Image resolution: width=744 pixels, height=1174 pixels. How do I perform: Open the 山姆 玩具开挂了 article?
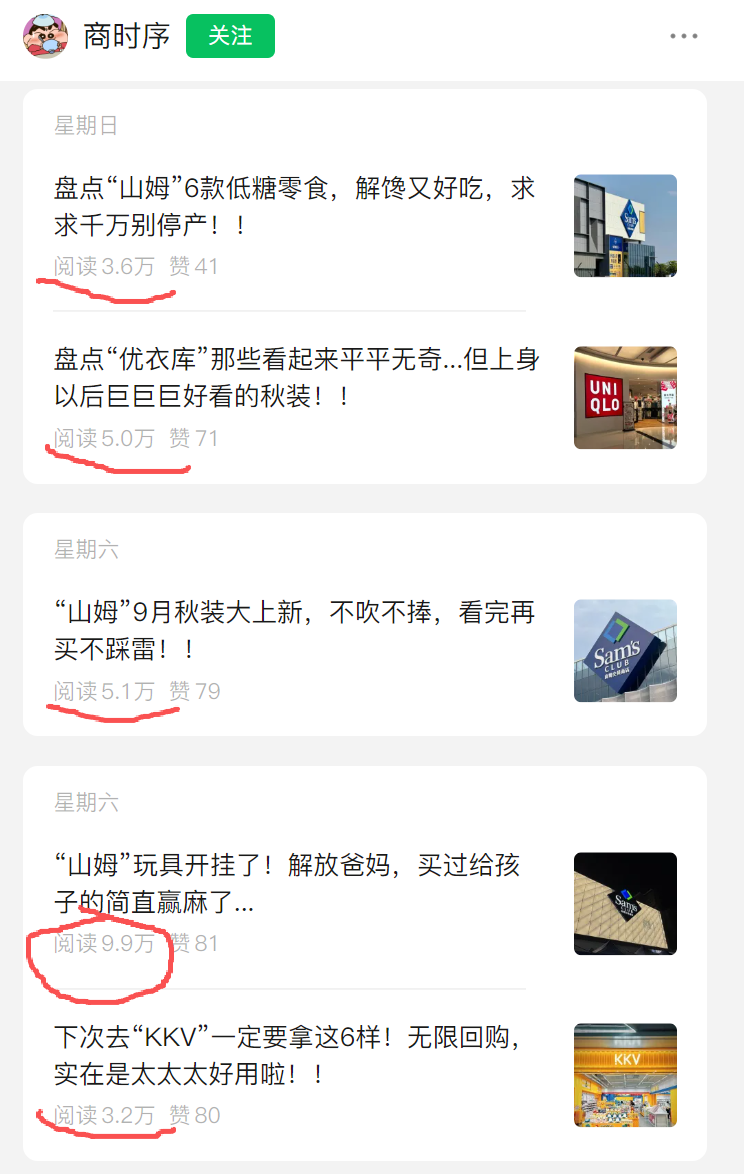[294, 884]
